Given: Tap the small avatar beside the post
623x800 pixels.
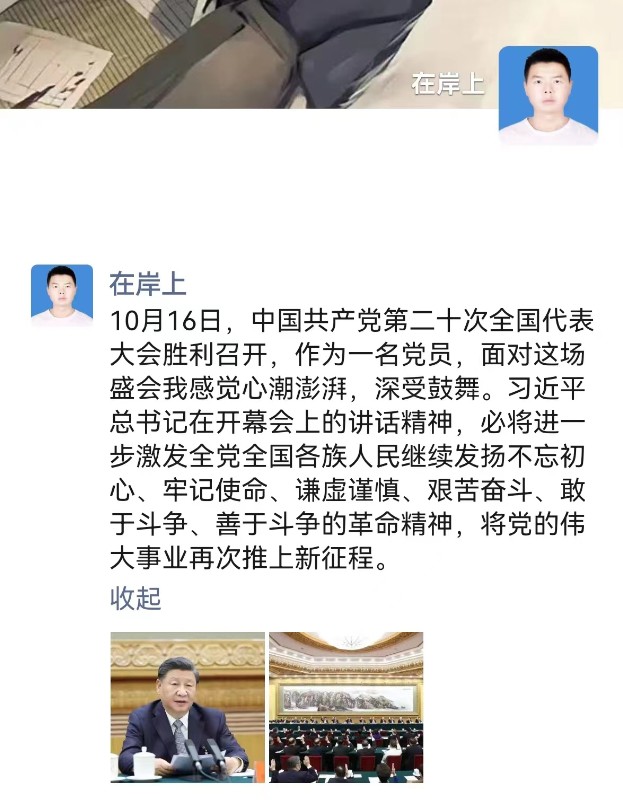Looking at the screenshot, I should [62, 295].
